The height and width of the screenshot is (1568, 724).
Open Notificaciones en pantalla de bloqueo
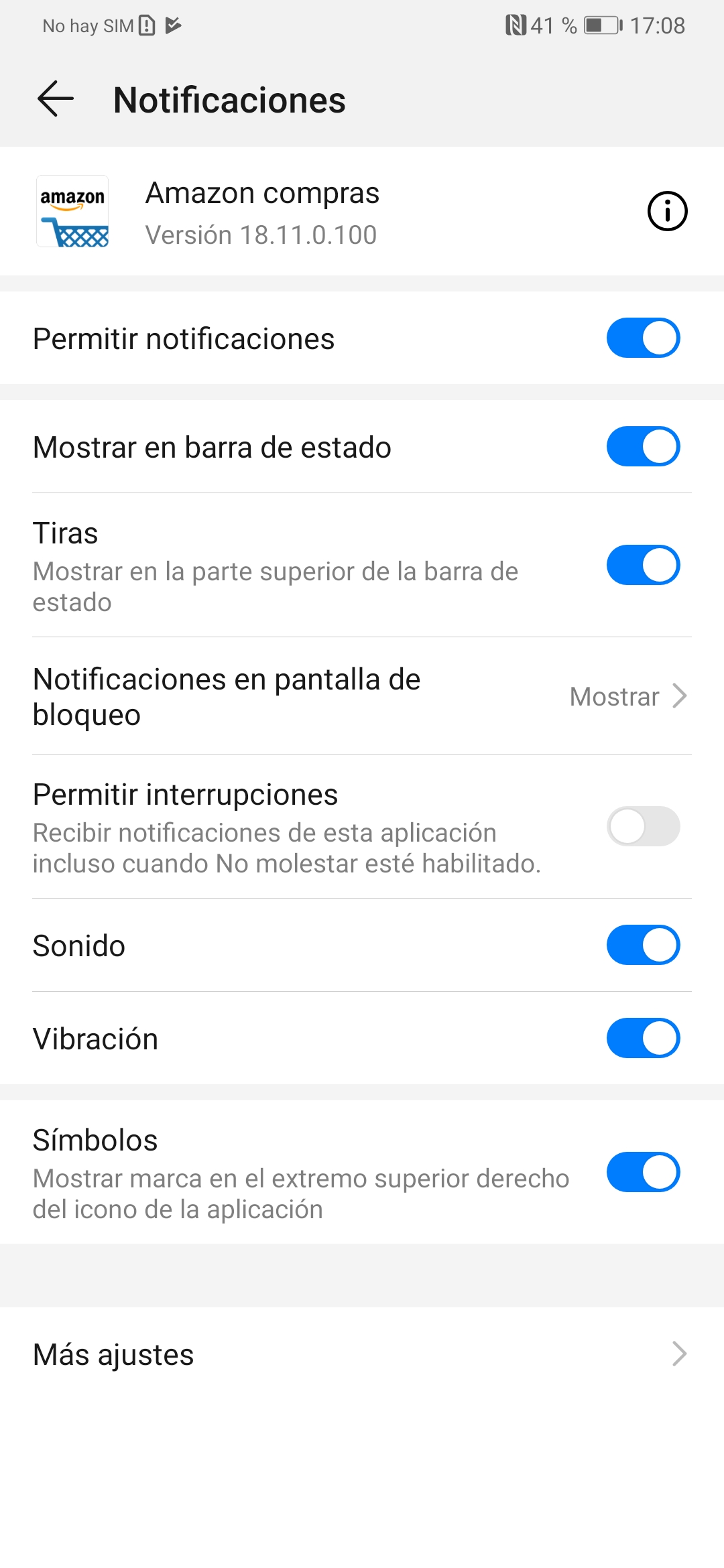point(362,696)
